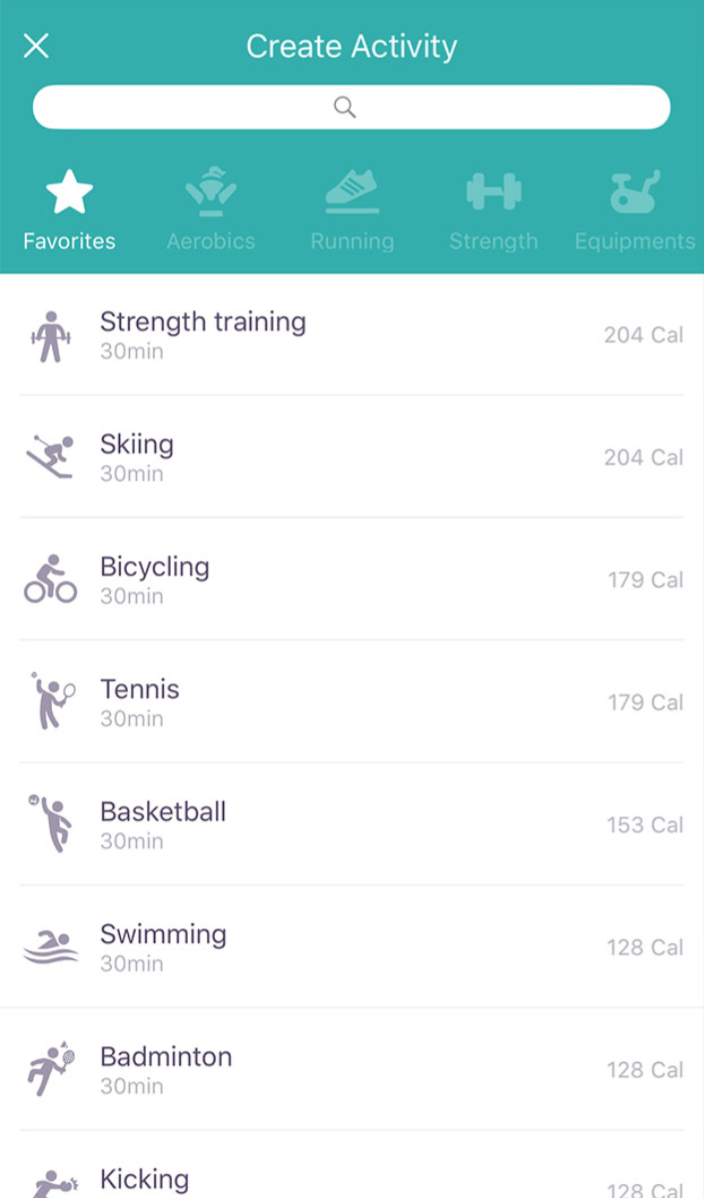Screen dimensions: 704x1198
Task: Switch to the Favorites tab
Action: [69, 210]
